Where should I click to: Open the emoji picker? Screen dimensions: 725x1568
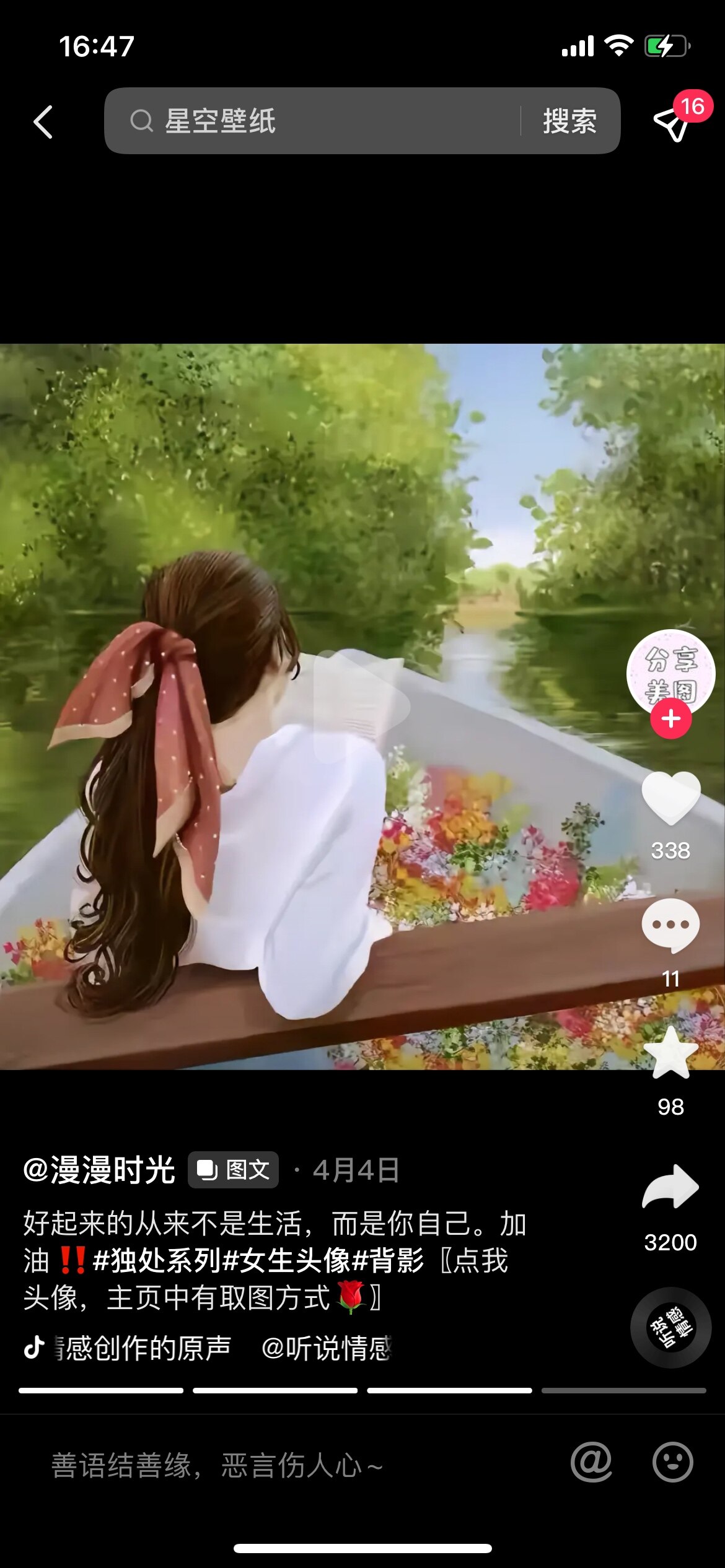pos(672,1463)
